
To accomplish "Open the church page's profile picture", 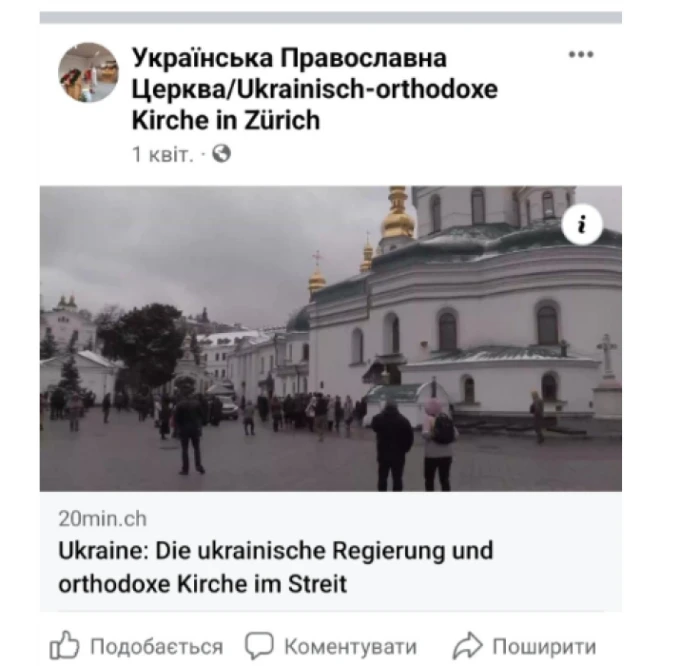I will tap(88, 72).
